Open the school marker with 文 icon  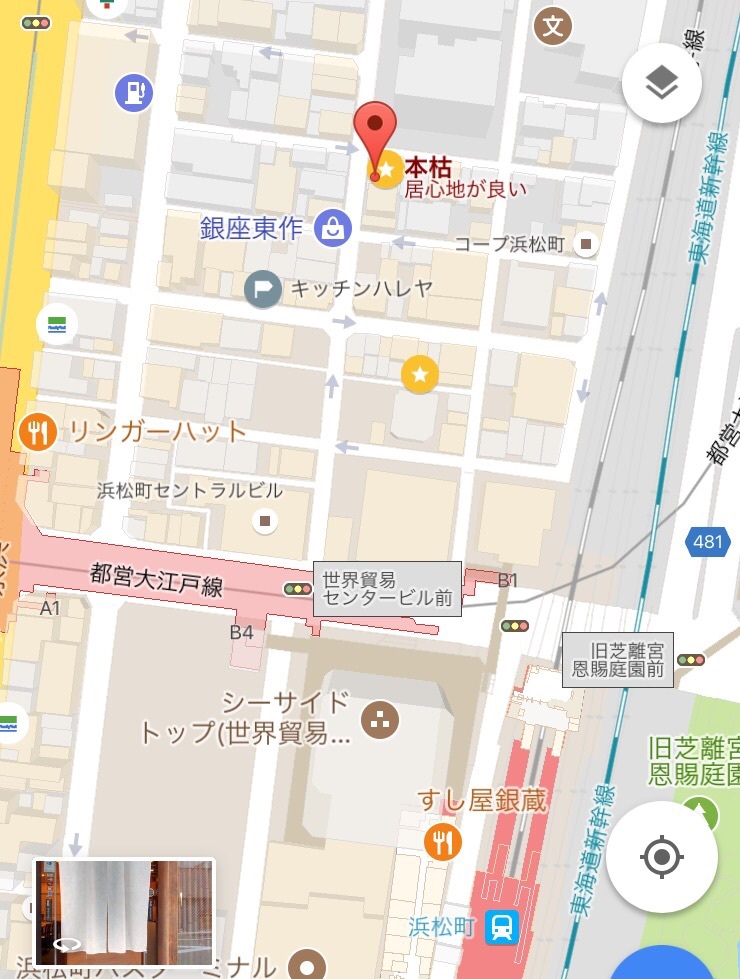[553, 27]
